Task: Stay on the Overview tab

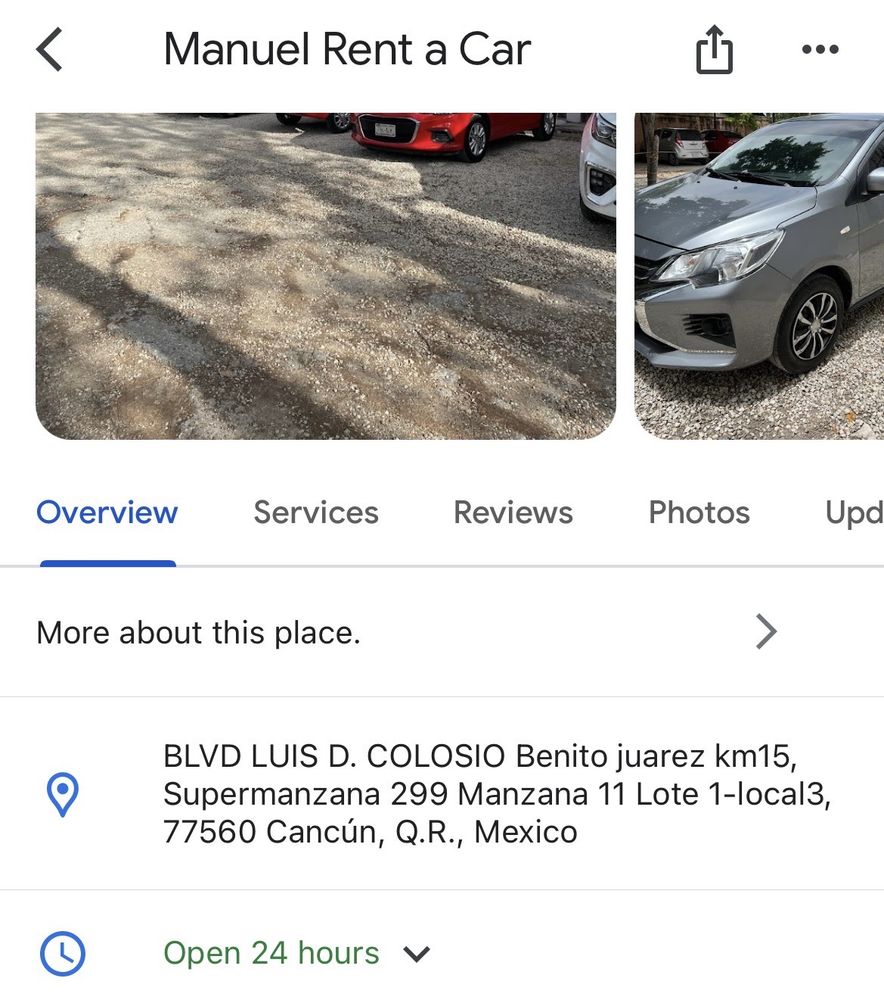Action: tap(107, 512)
